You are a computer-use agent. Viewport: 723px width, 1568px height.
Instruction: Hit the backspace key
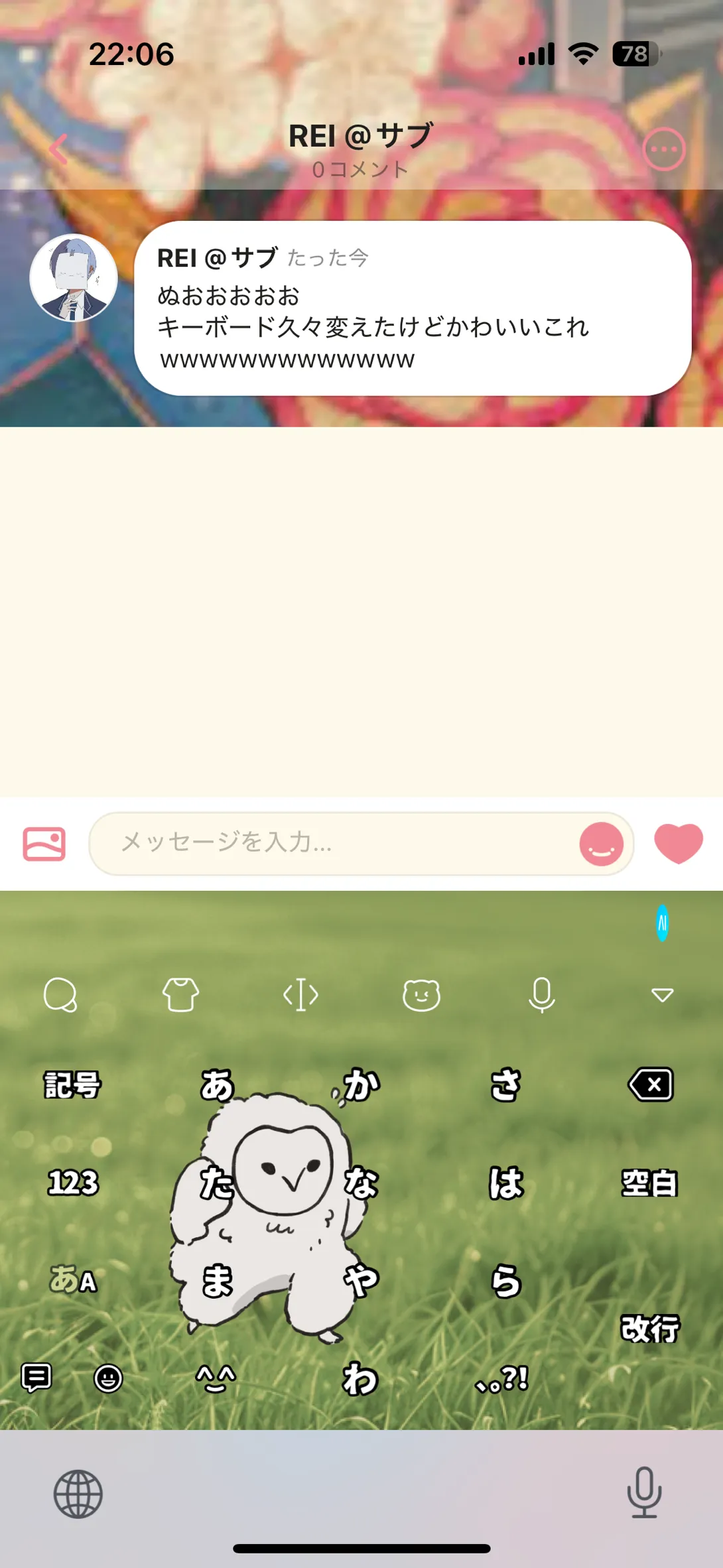point(651,1085)
